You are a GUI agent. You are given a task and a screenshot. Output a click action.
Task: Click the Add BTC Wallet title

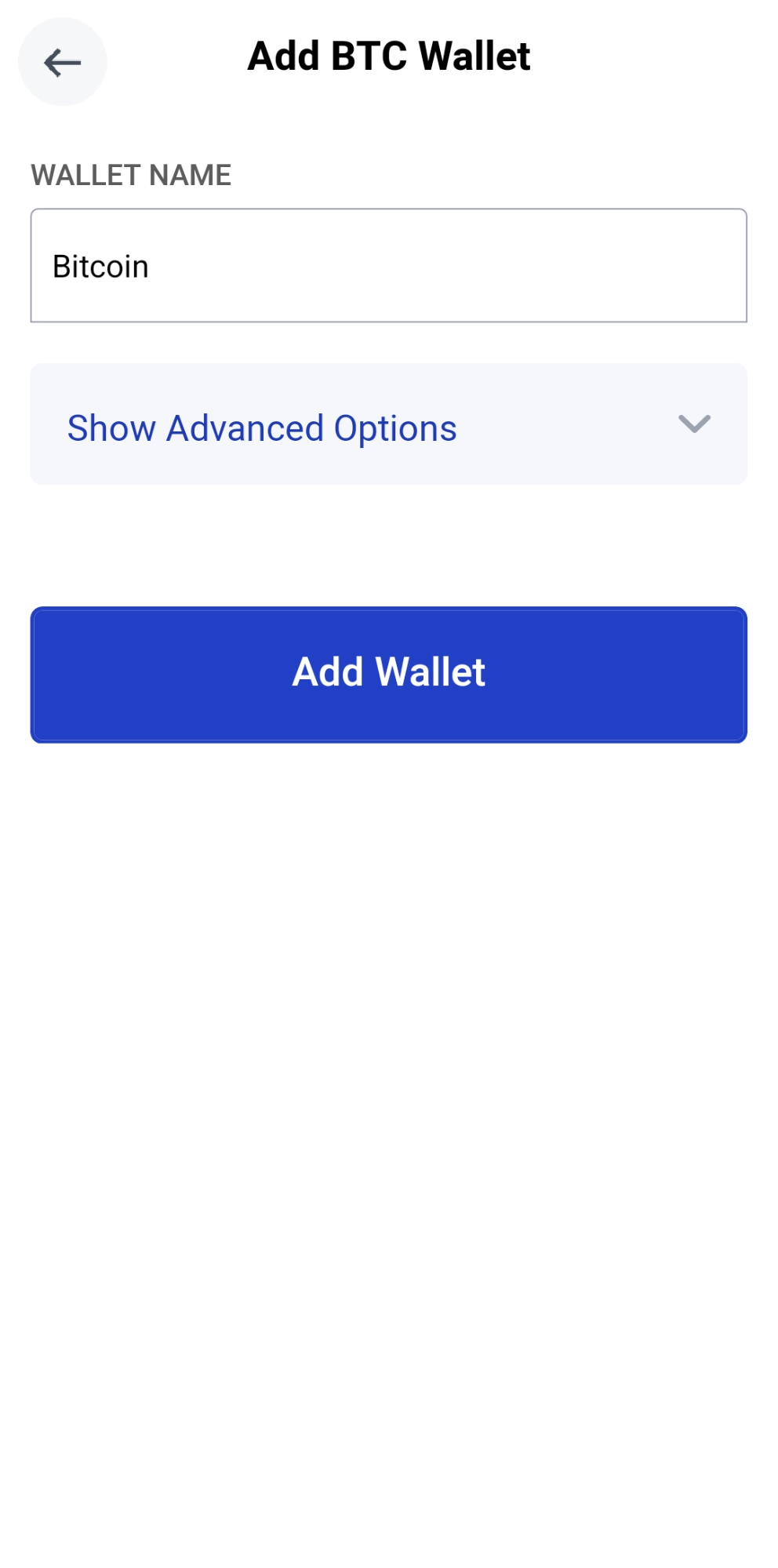pos(387,56)
